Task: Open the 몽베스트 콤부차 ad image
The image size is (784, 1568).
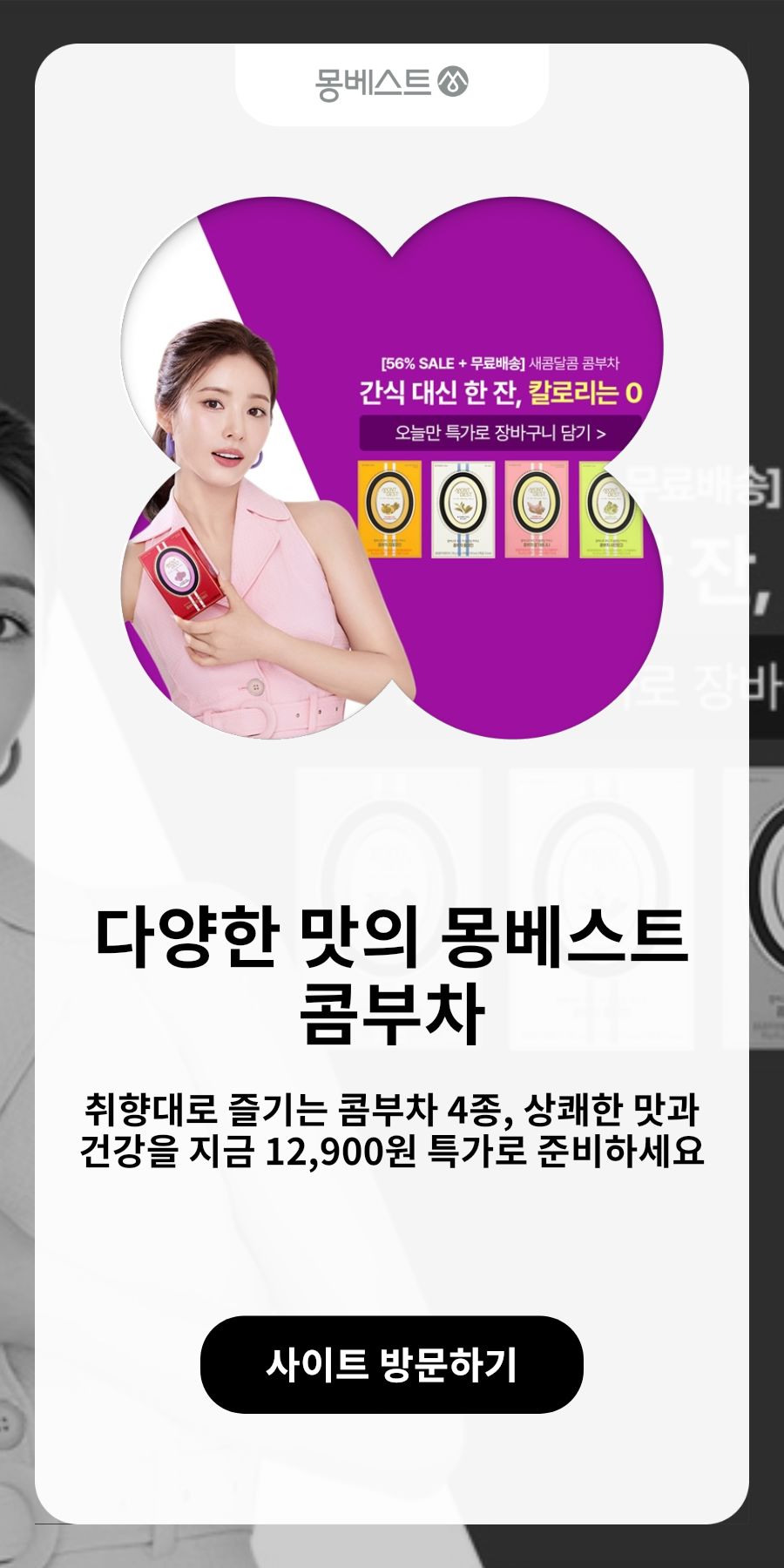Action: click(x=392, y=468)
